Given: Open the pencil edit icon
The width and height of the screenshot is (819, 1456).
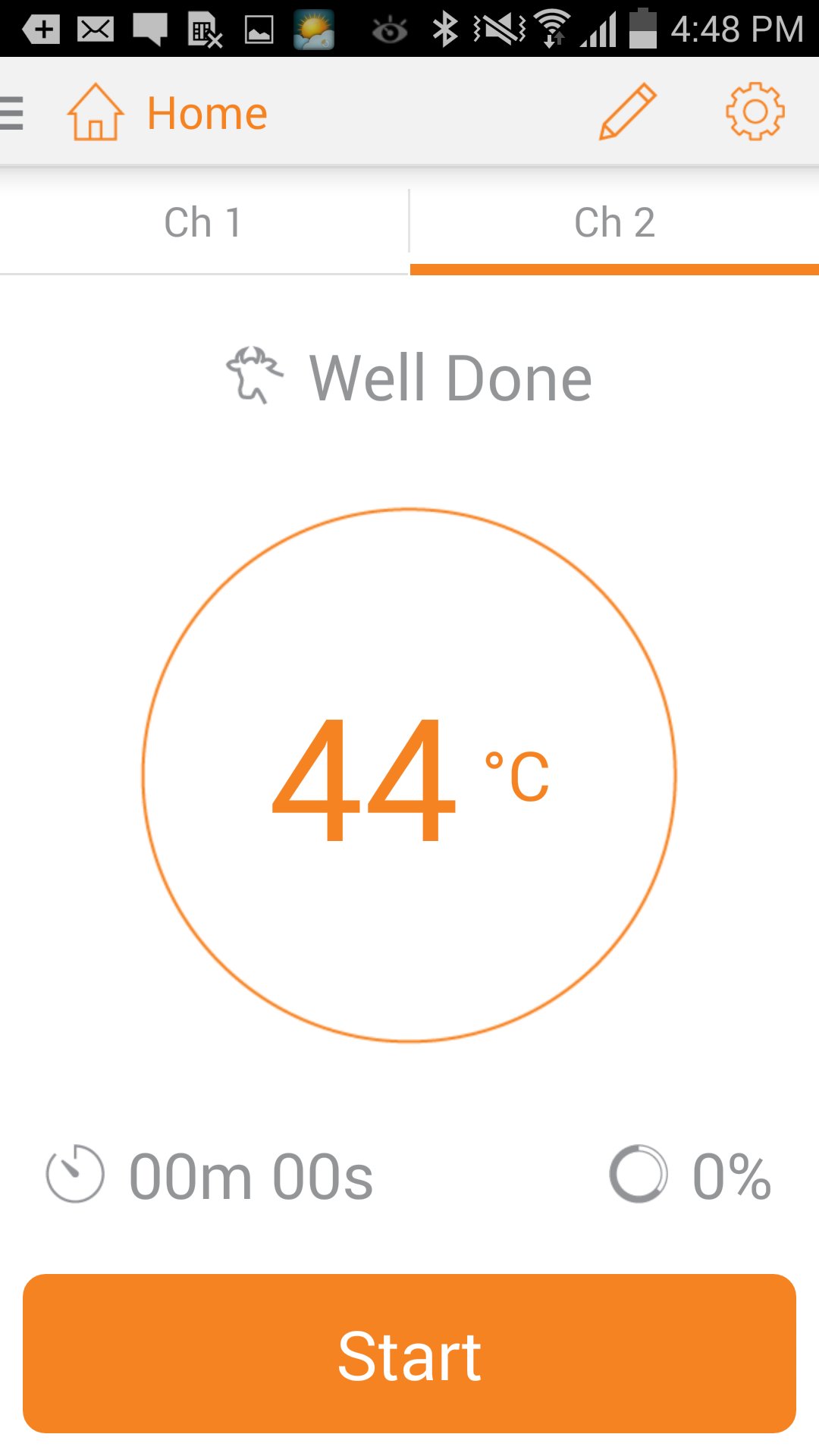Looking at the screenshot, I should click(627, 112).
